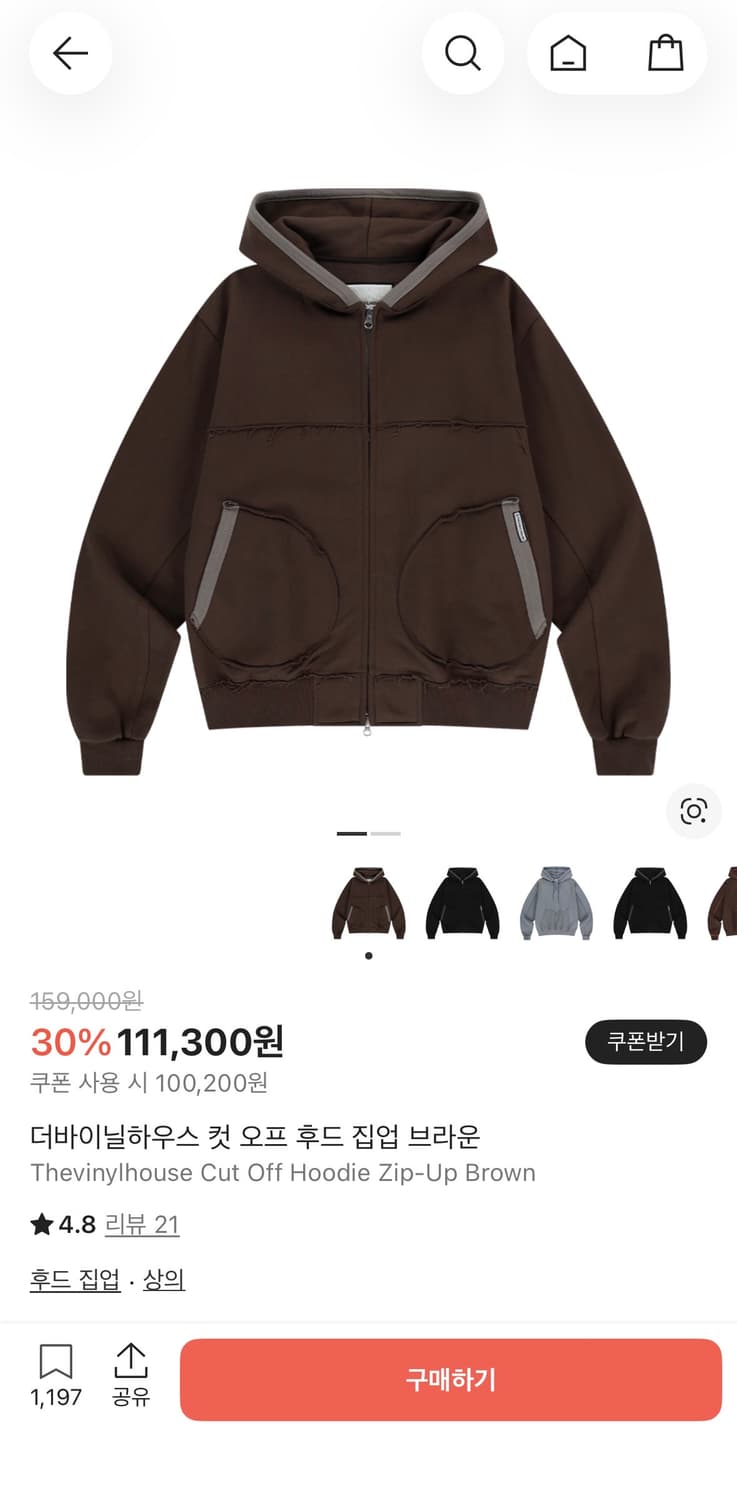Viewport: 737px width, 1500px height.
Task: Tap the 구매하기 purchase button
Action: coord(451,1380)
